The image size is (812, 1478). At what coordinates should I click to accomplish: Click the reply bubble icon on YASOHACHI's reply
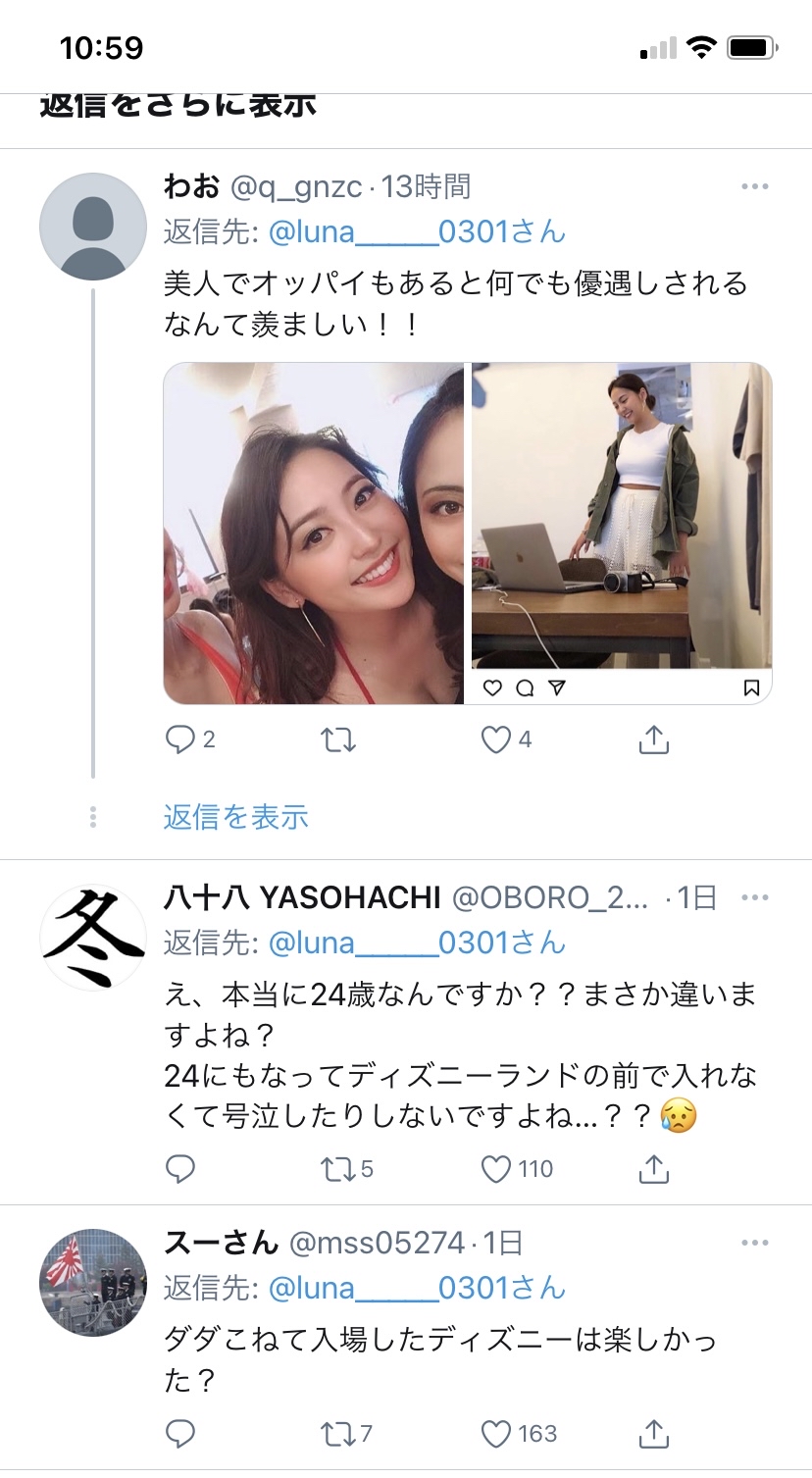click(x=180, y=1167)
